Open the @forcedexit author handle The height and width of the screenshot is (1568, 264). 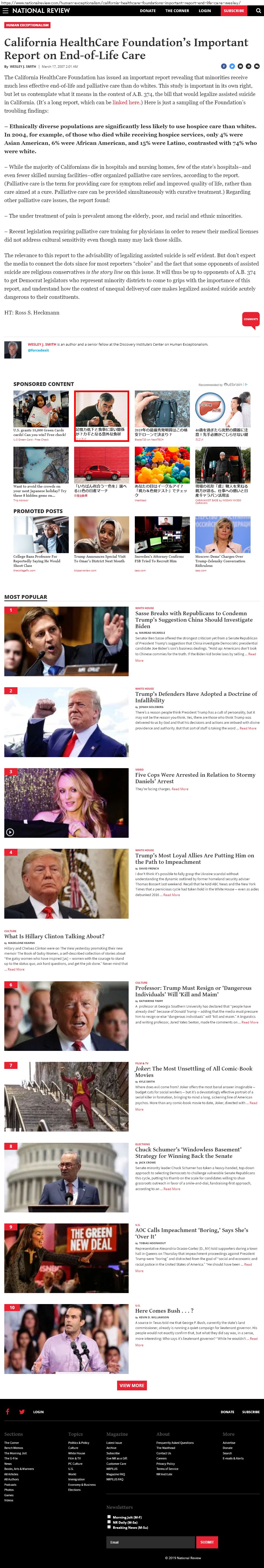(38, 350)
